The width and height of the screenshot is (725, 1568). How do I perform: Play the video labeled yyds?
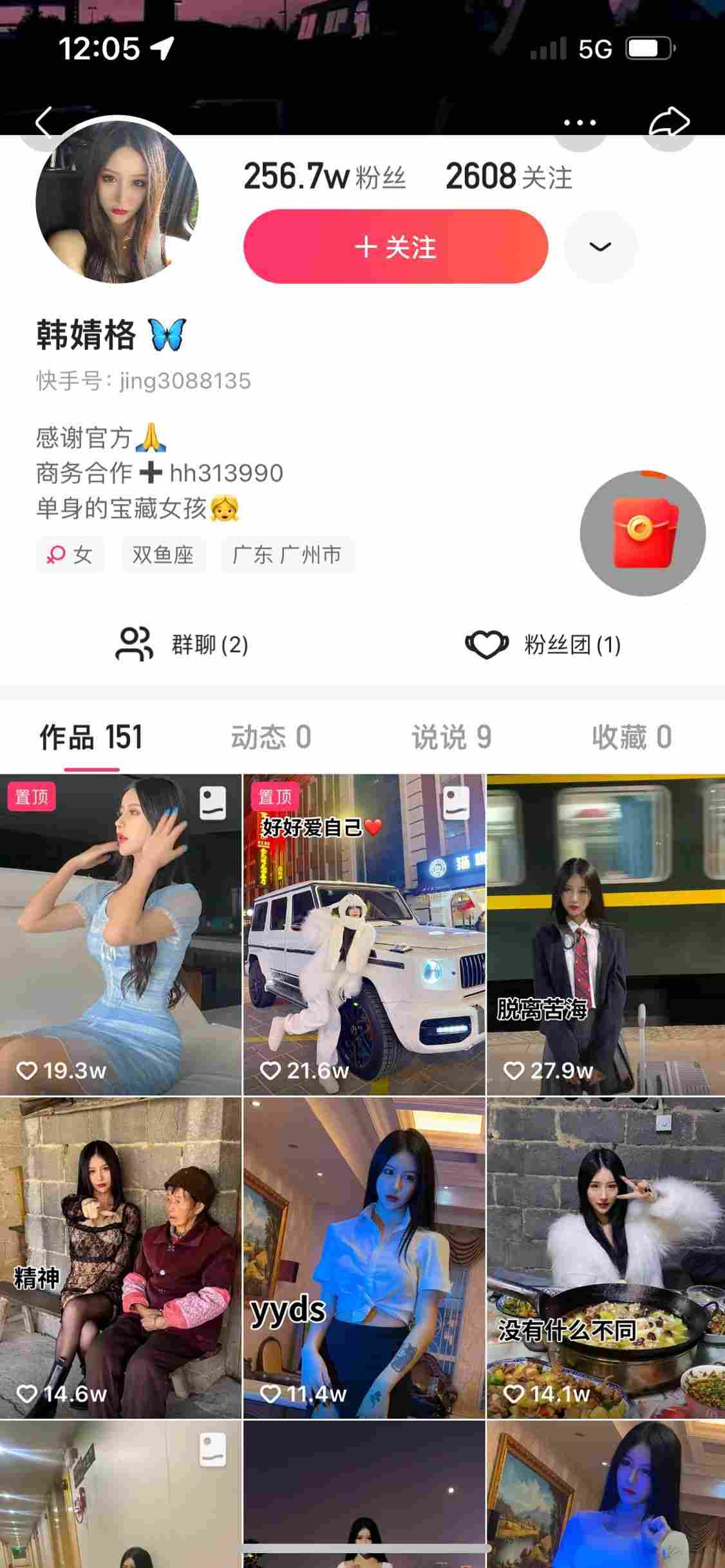364,1258
